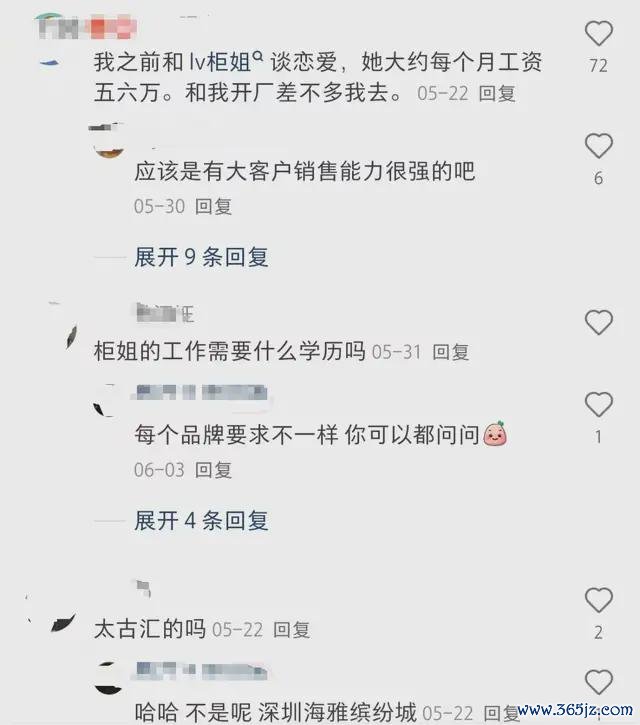Like the reply about 深圳海雅缤纷城
Viewport: 640px width, 725px height.
pyautogui.click(x=598, y=683)
